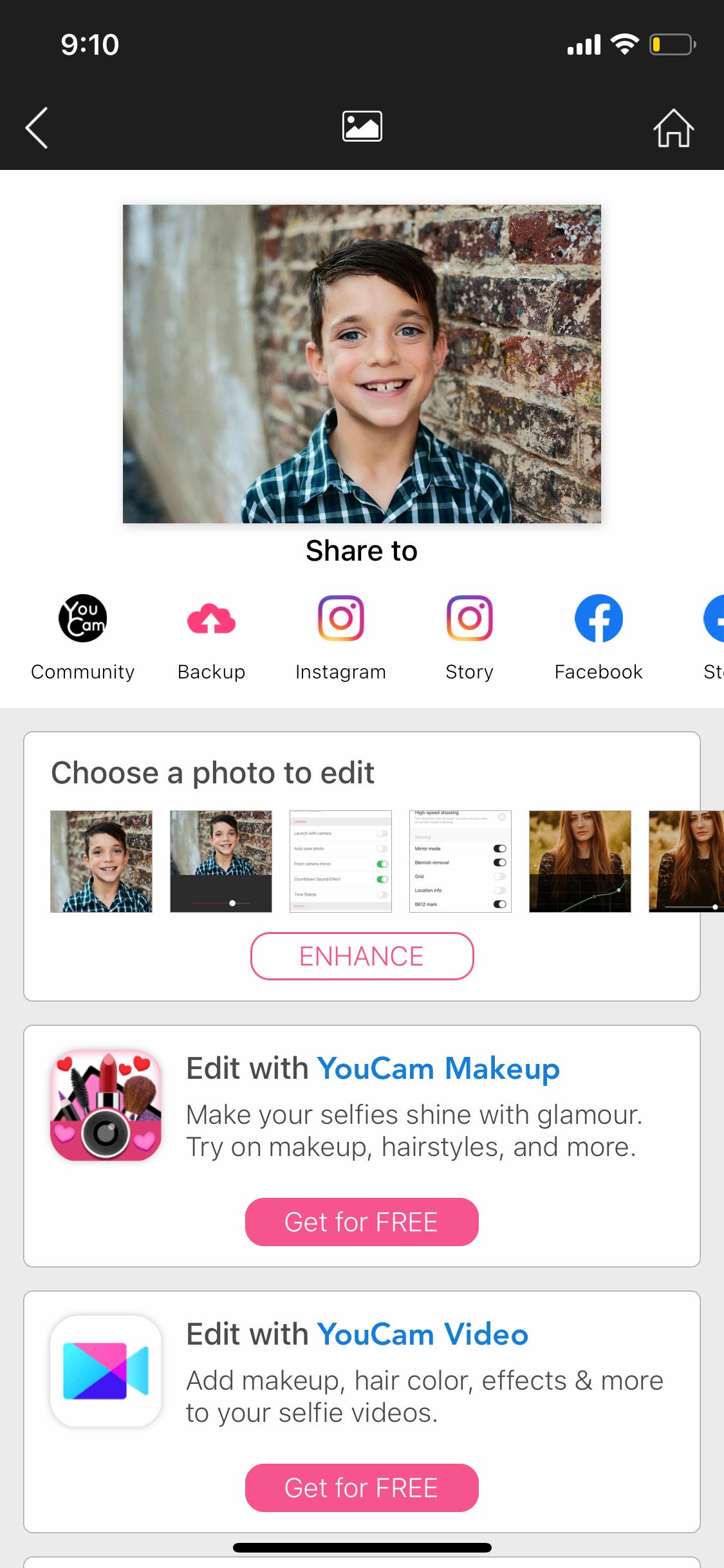
Task: Share to Instagram Story
Action: pyautogui.click(x=470, y=637)
